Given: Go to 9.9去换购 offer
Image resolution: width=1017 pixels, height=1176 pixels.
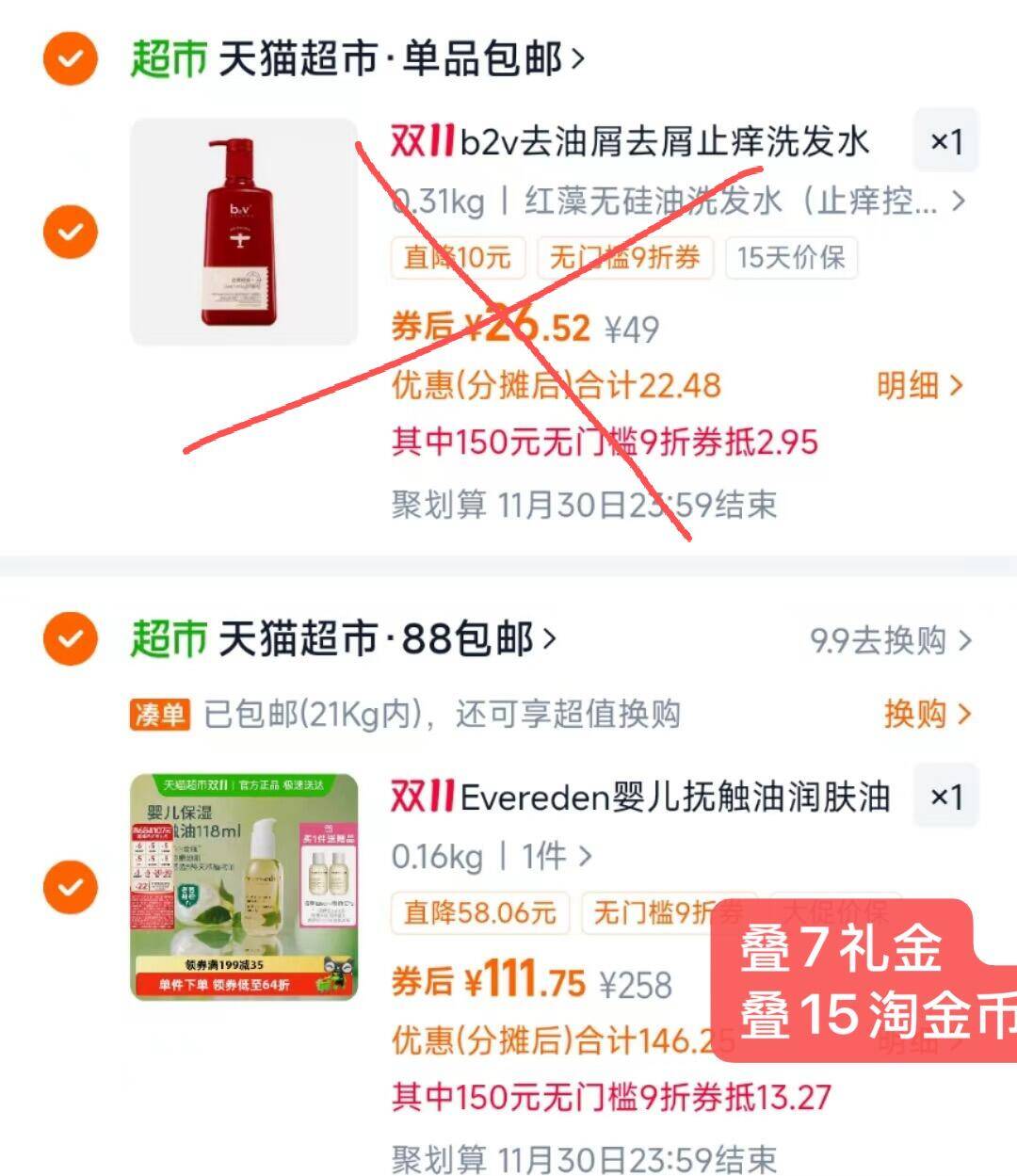Looking at the screenshot, I should [x=890, y=641].
